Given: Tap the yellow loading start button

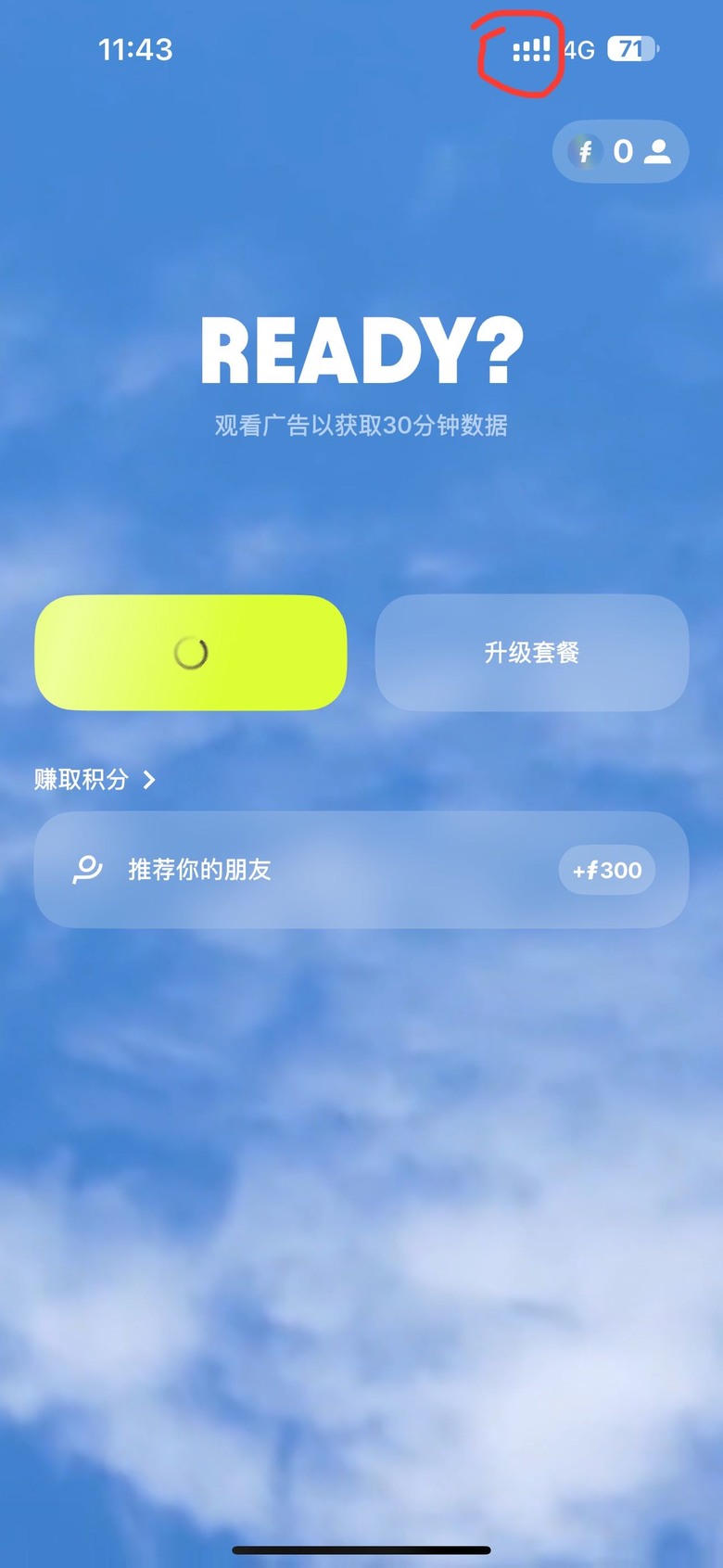Looking at the screenshot, I should click(190, 653).
